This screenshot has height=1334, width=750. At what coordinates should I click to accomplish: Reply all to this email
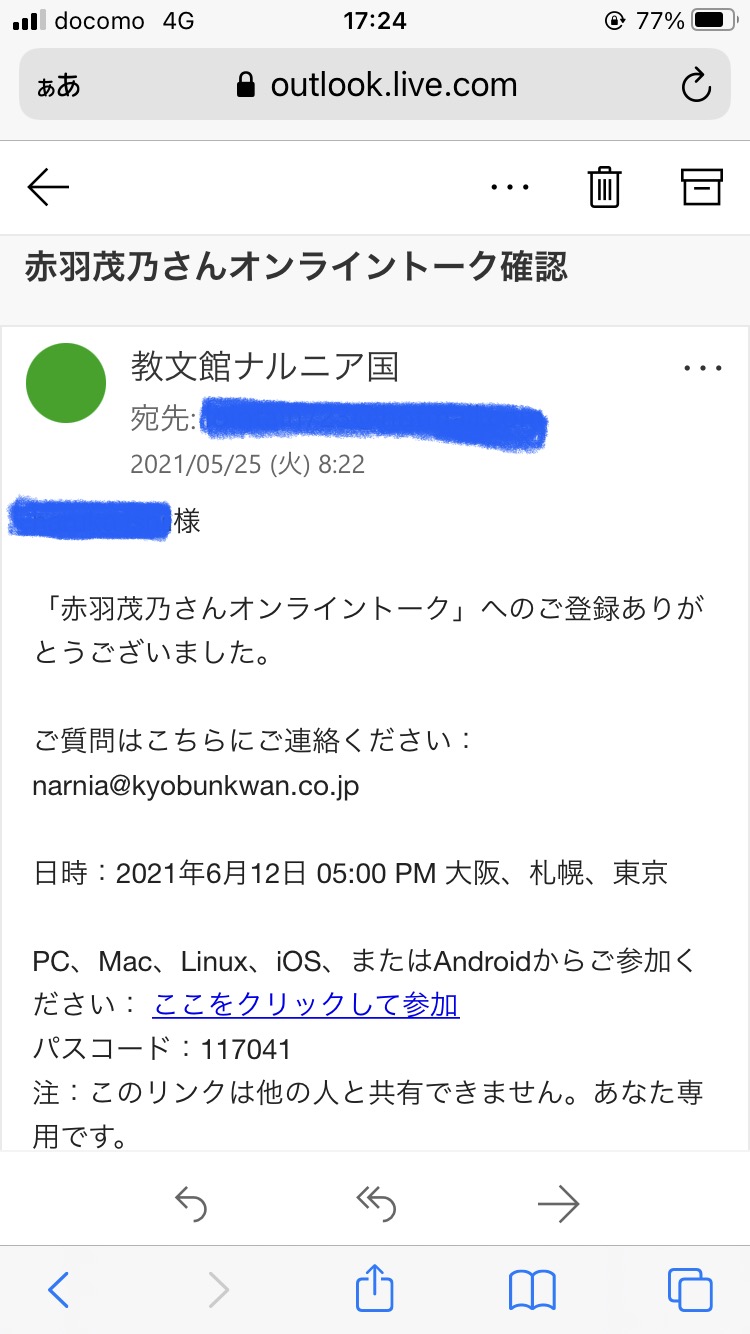point(376,1204)
